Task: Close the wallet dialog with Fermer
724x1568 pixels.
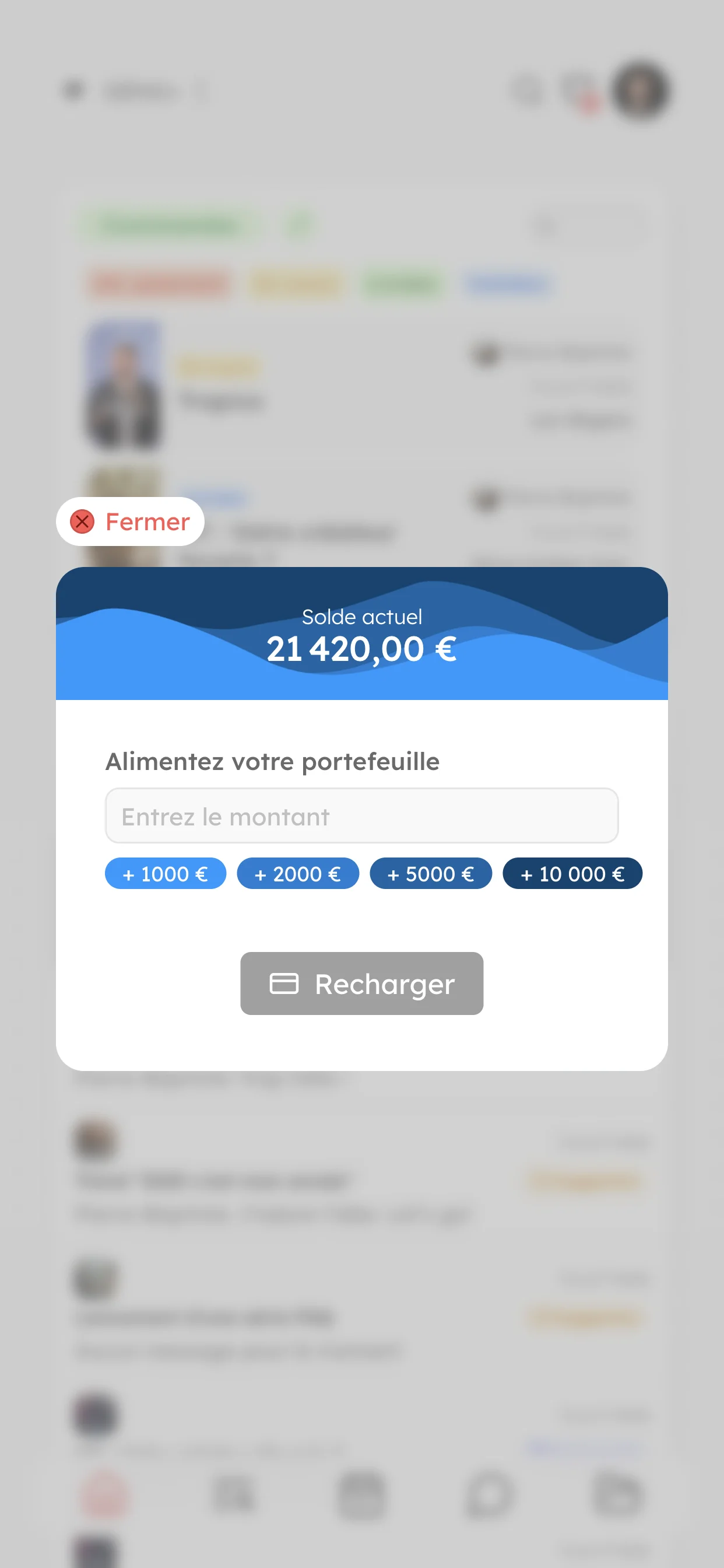Action: click(x=129, y=521)
